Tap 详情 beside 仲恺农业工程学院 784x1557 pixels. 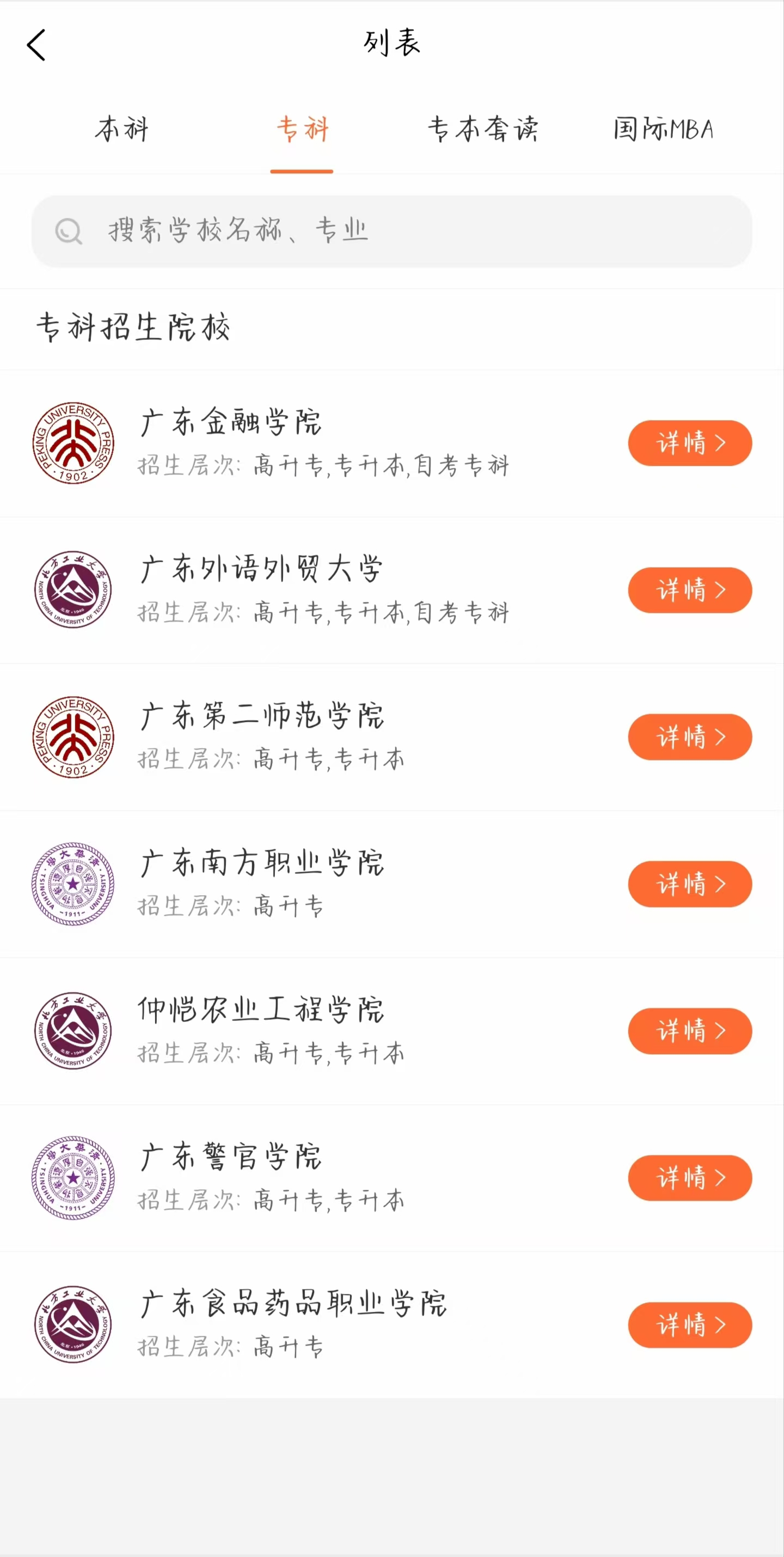coord(690,1031)
